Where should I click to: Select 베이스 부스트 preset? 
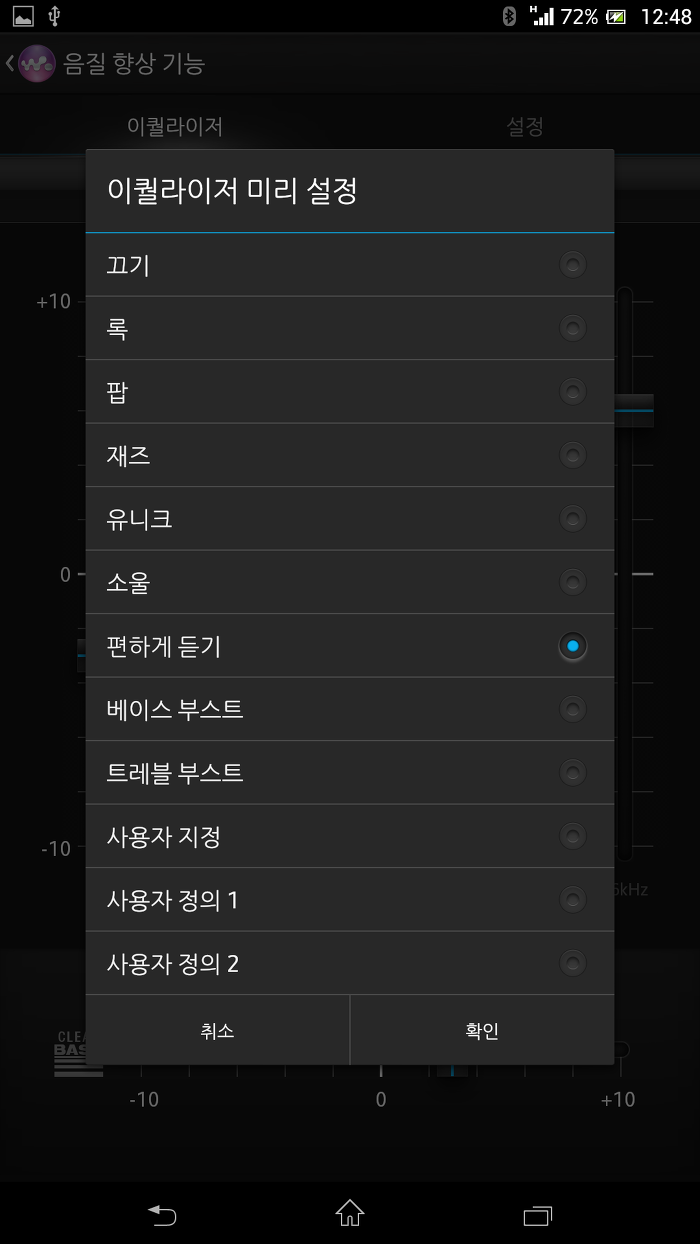(350, 709)
